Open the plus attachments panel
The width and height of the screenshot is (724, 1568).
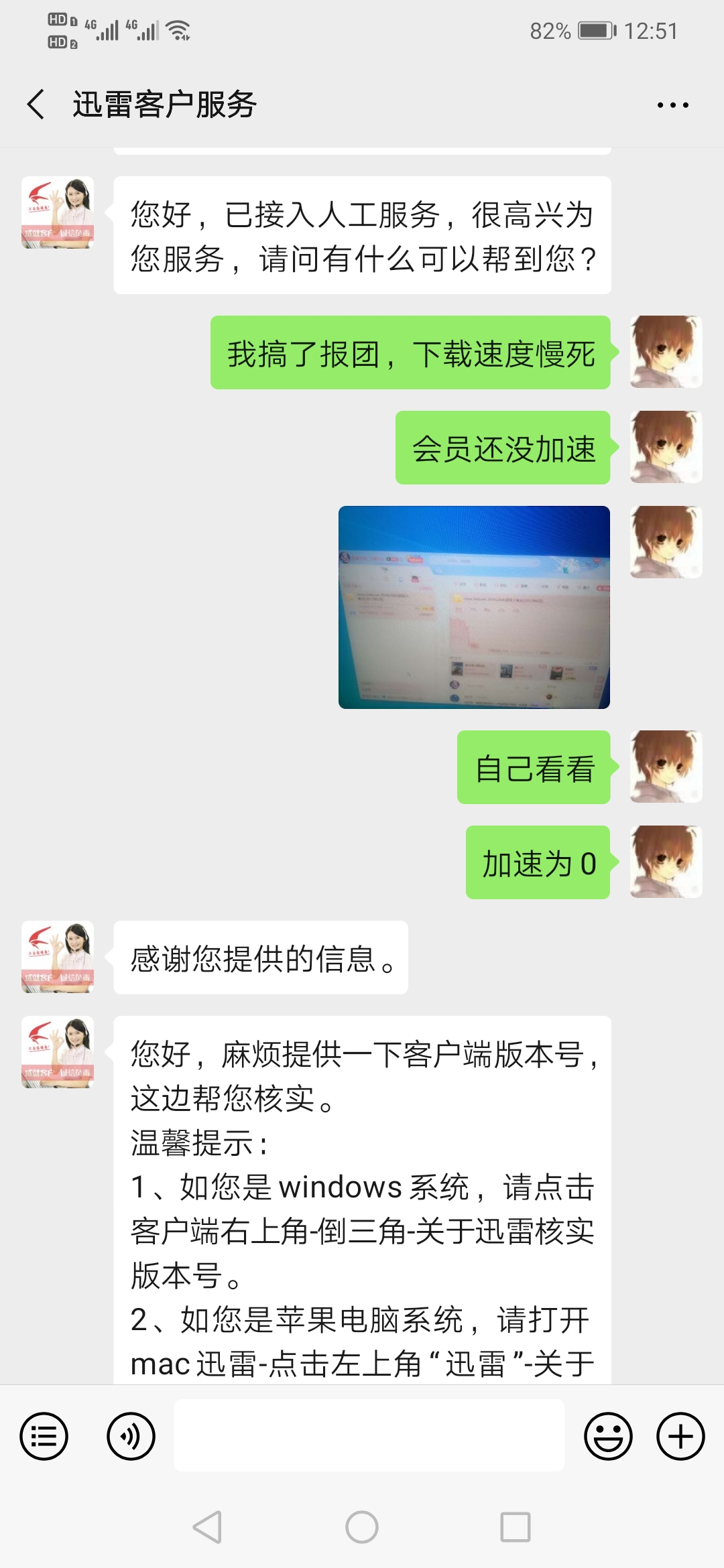[x=680, y=1436]
